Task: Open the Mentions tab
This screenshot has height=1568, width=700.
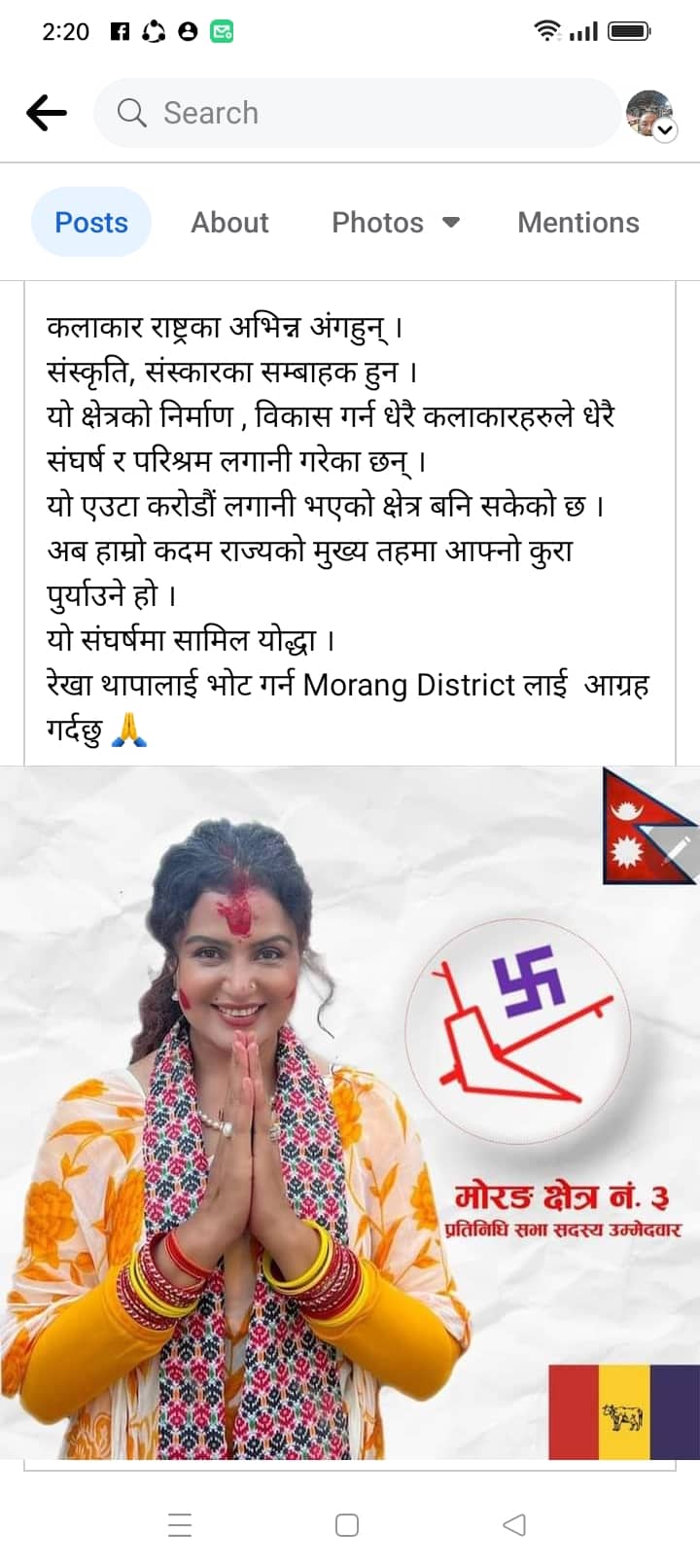Action: point(577,222)
